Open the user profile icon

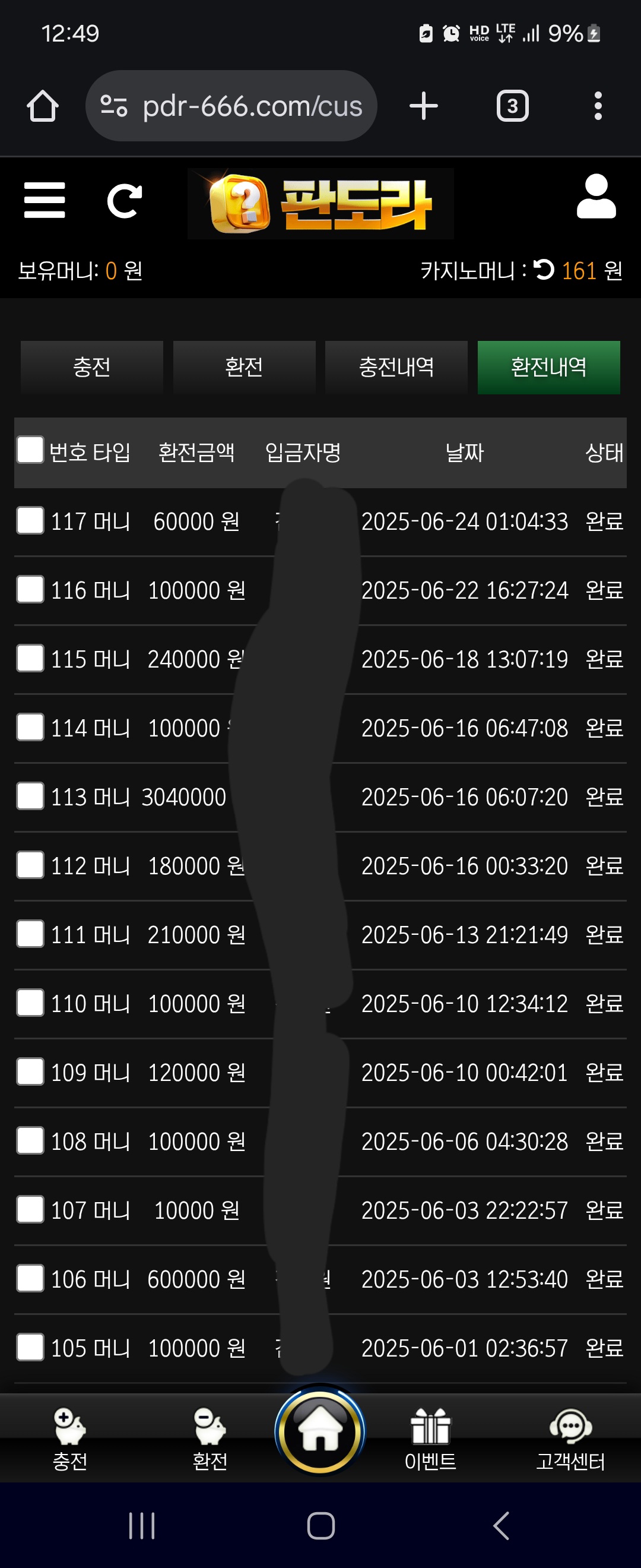(596, 196)
